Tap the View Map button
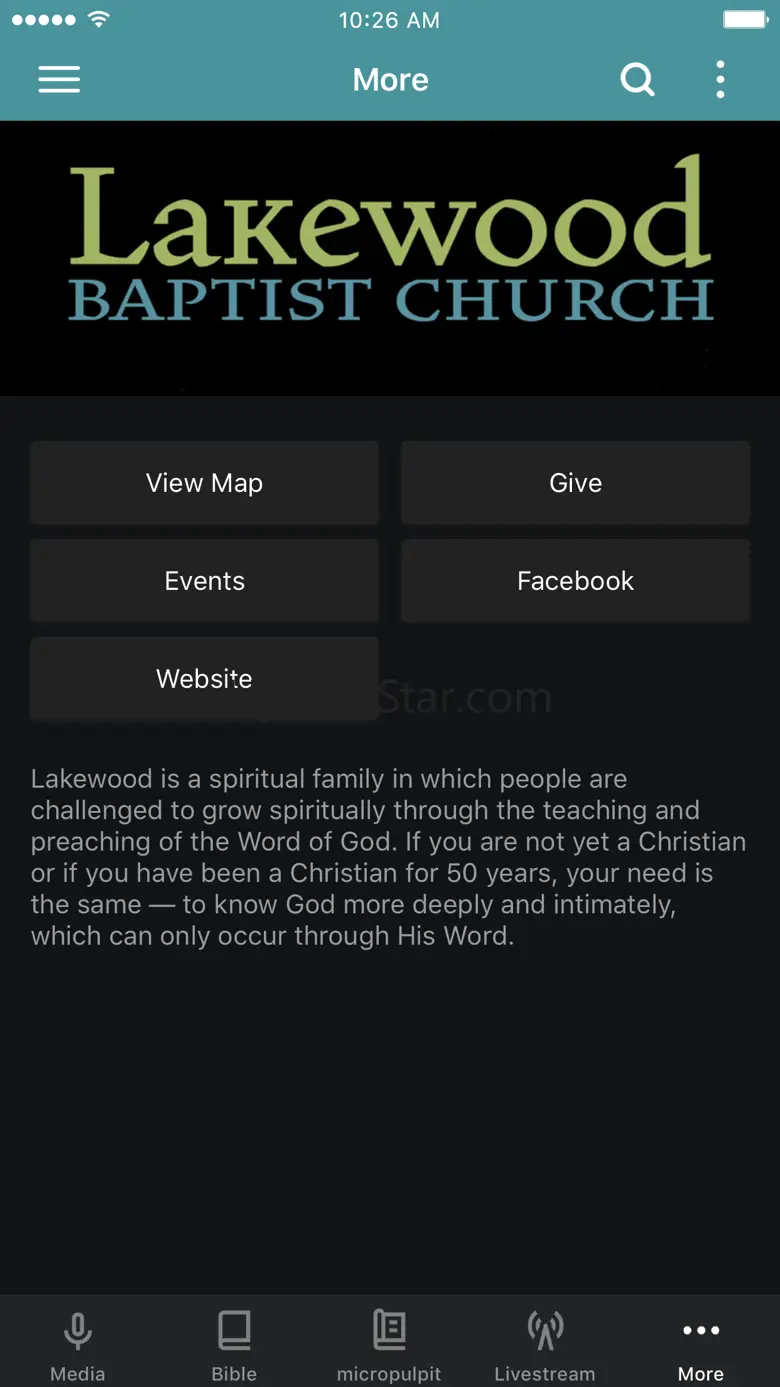780x1387 pixels. tap(204, 483)
